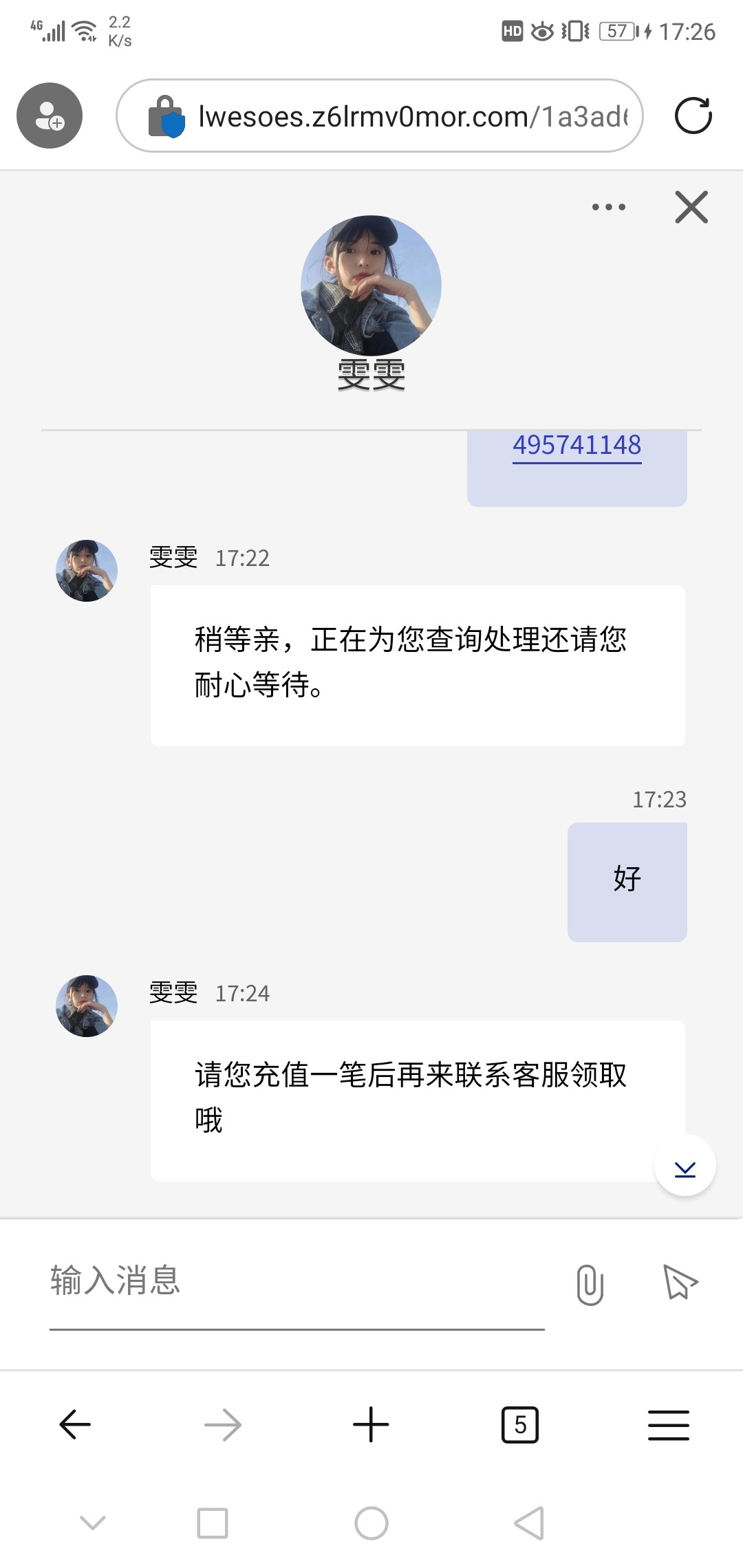Focus the 输入消息 message input field
This screenshot has width=743, height=1568.
tap(296, 1282)
